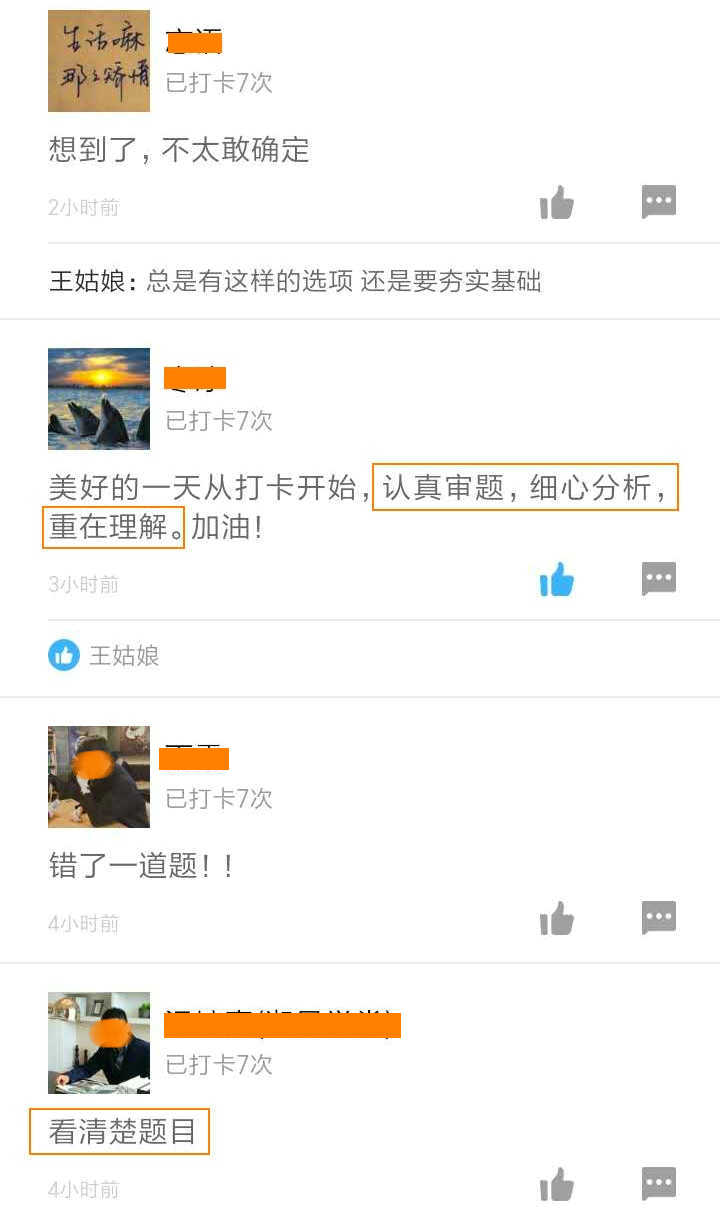This screenshot has width=720, height=1226.
Task: Click the comment icon on '看清楚题目' post
Action: (x=659, y=1183)
